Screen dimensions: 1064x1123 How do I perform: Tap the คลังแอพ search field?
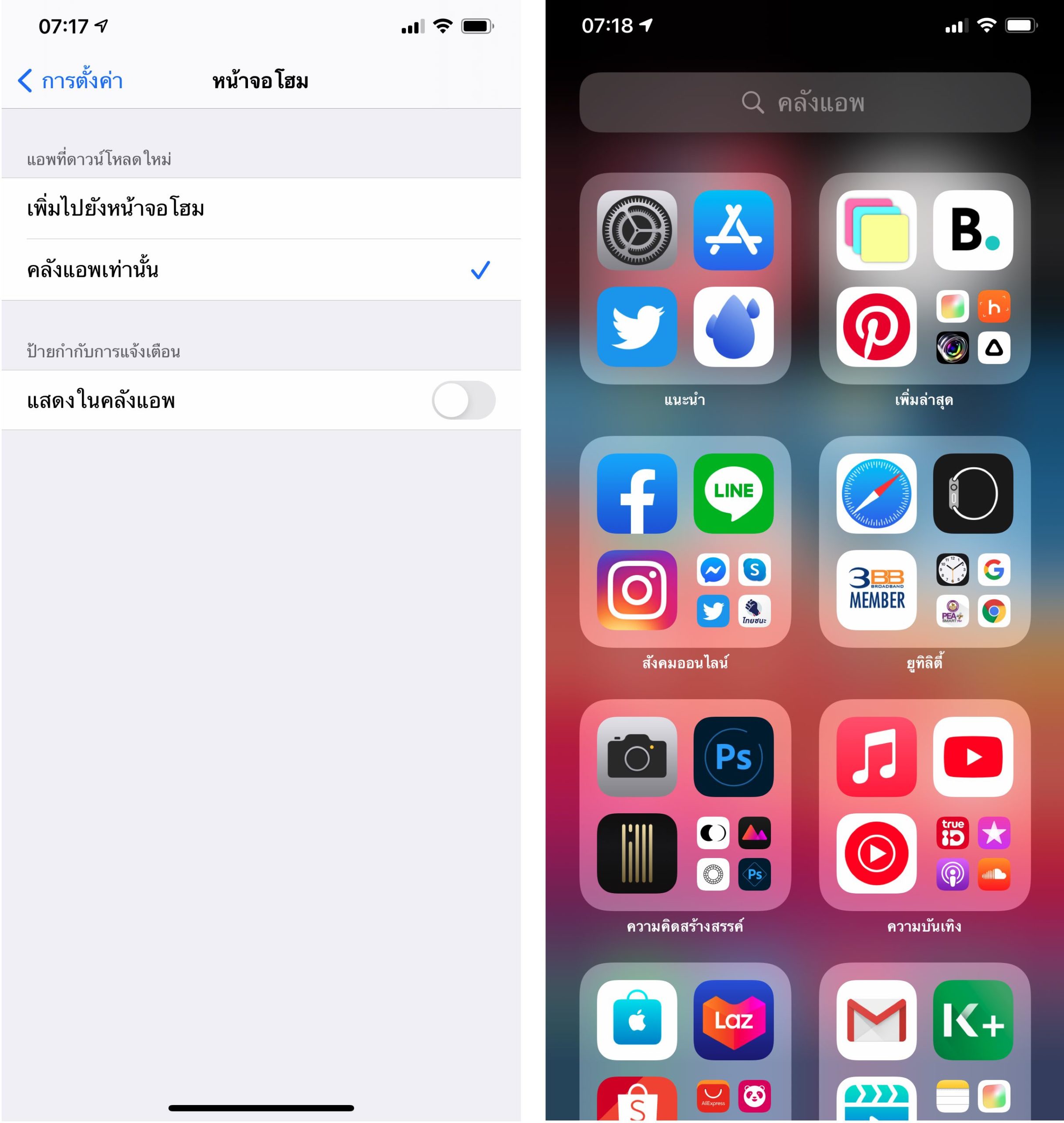(x=804, y=103)
